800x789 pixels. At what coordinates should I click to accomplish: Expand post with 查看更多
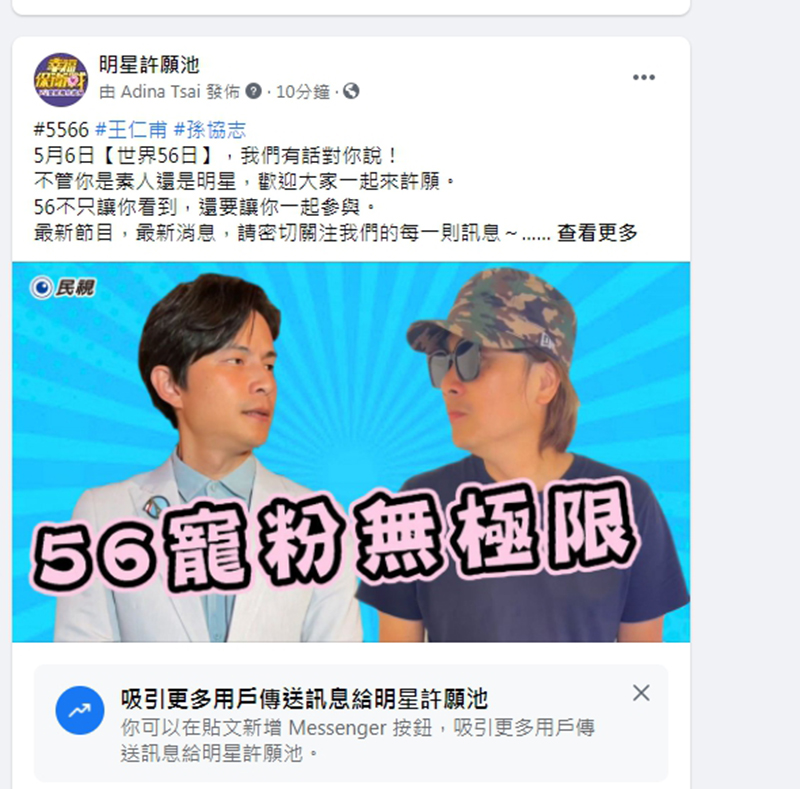[x=597, y=234]
